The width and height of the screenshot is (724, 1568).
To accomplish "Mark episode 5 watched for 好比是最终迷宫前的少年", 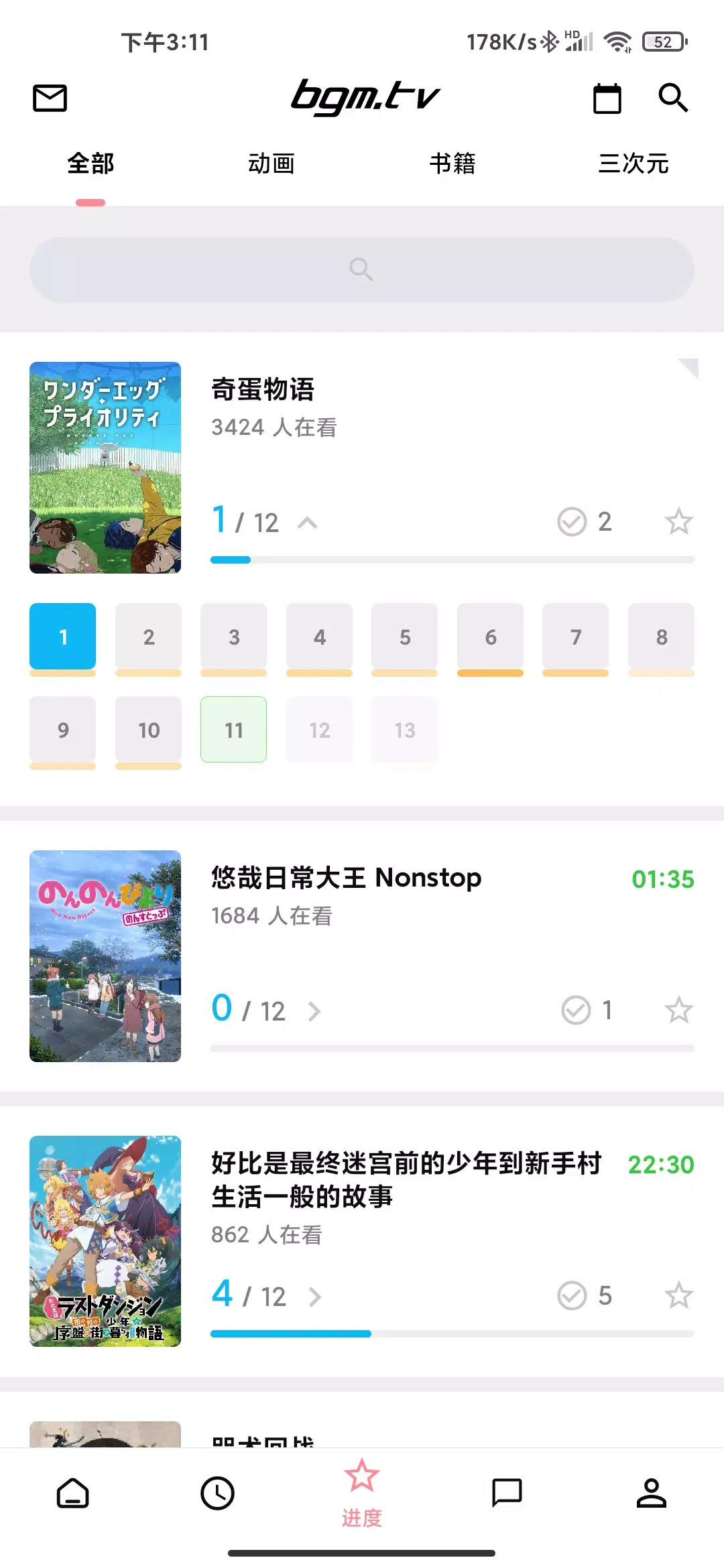I will click(585, 1296).
